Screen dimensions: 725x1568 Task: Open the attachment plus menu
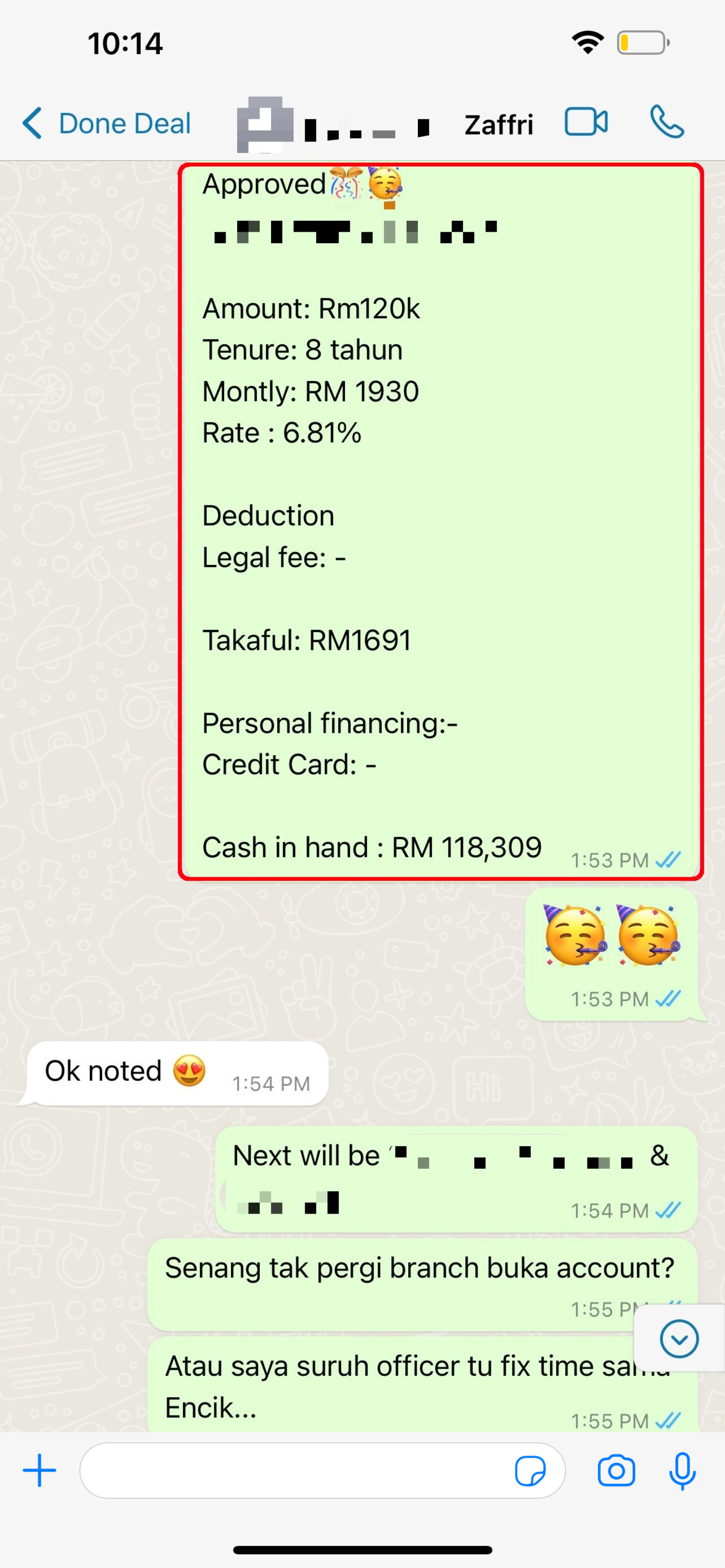pyautogui.click(x=40, y=1470)
